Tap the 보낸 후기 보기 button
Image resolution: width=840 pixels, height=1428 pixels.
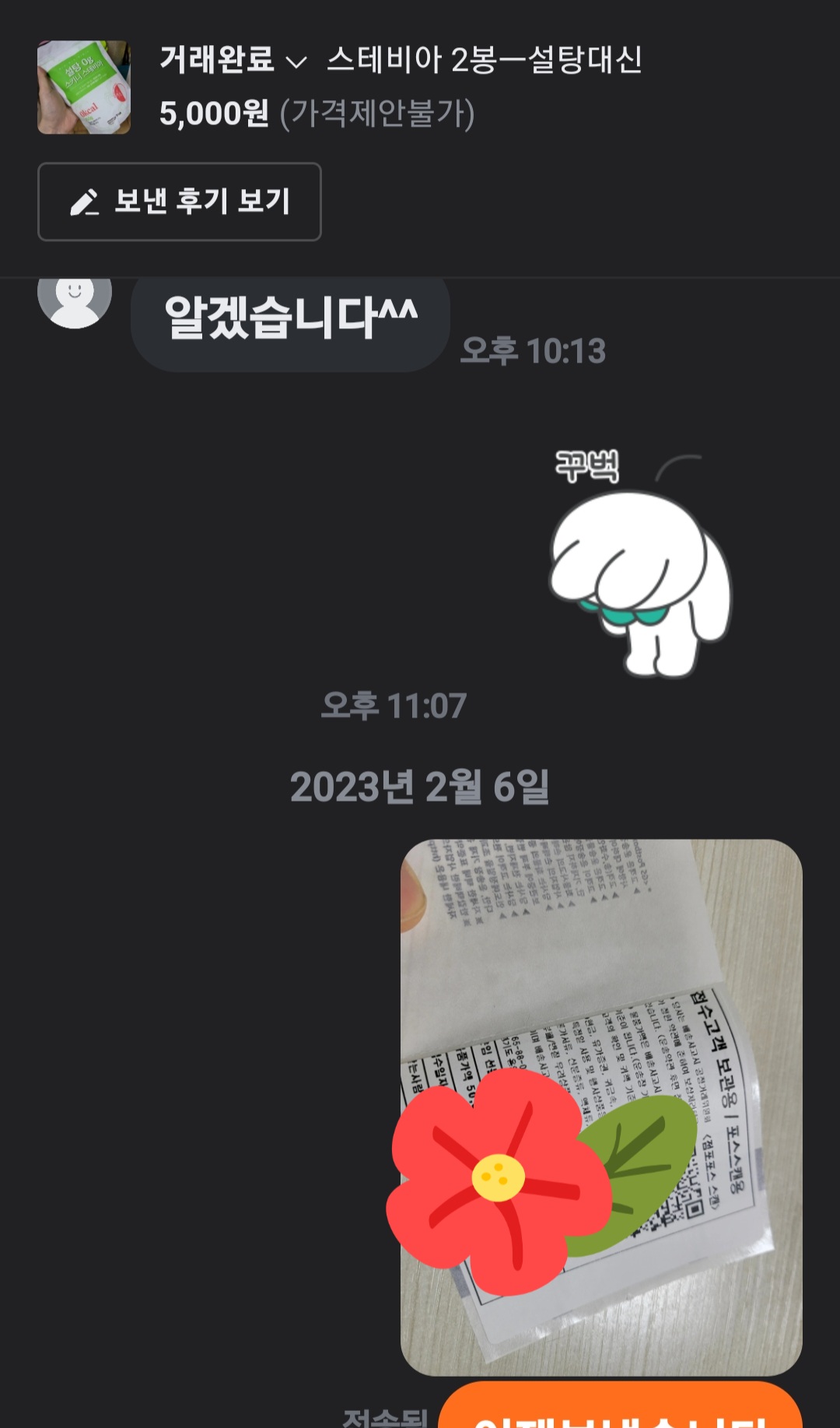180,202
